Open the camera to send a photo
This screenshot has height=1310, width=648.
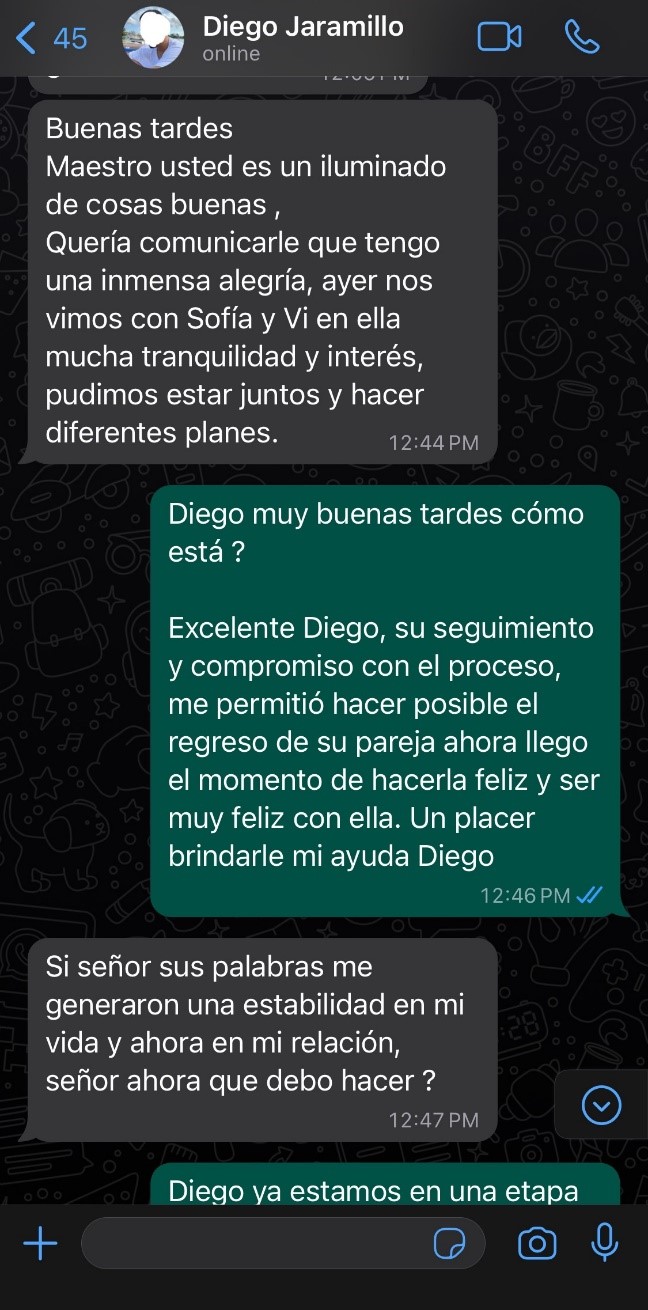click(x=537, y=1244)
